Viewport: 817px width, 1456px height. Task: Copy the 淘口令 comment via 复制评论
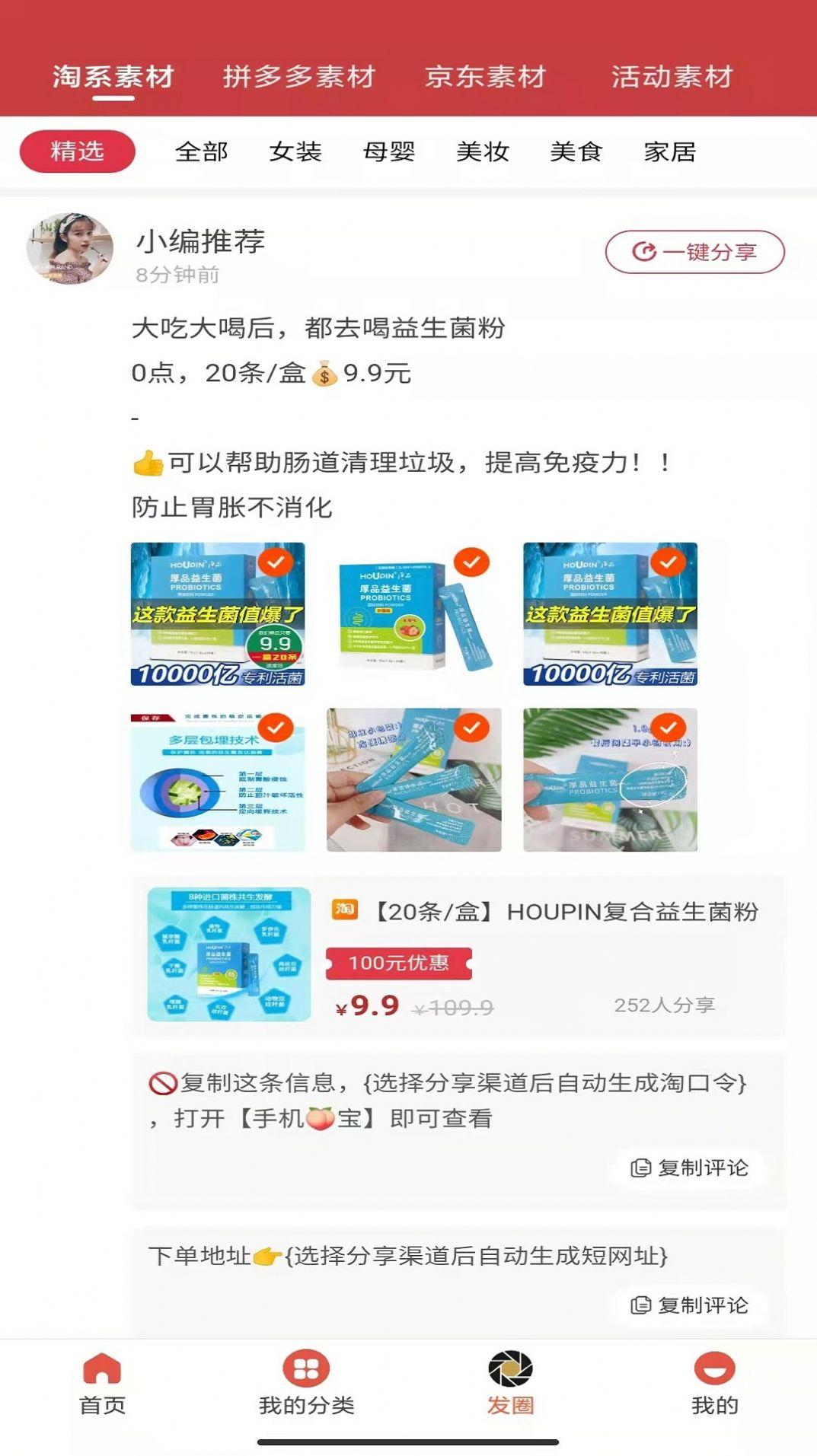pyautogui.click(x=689, y=1168)
